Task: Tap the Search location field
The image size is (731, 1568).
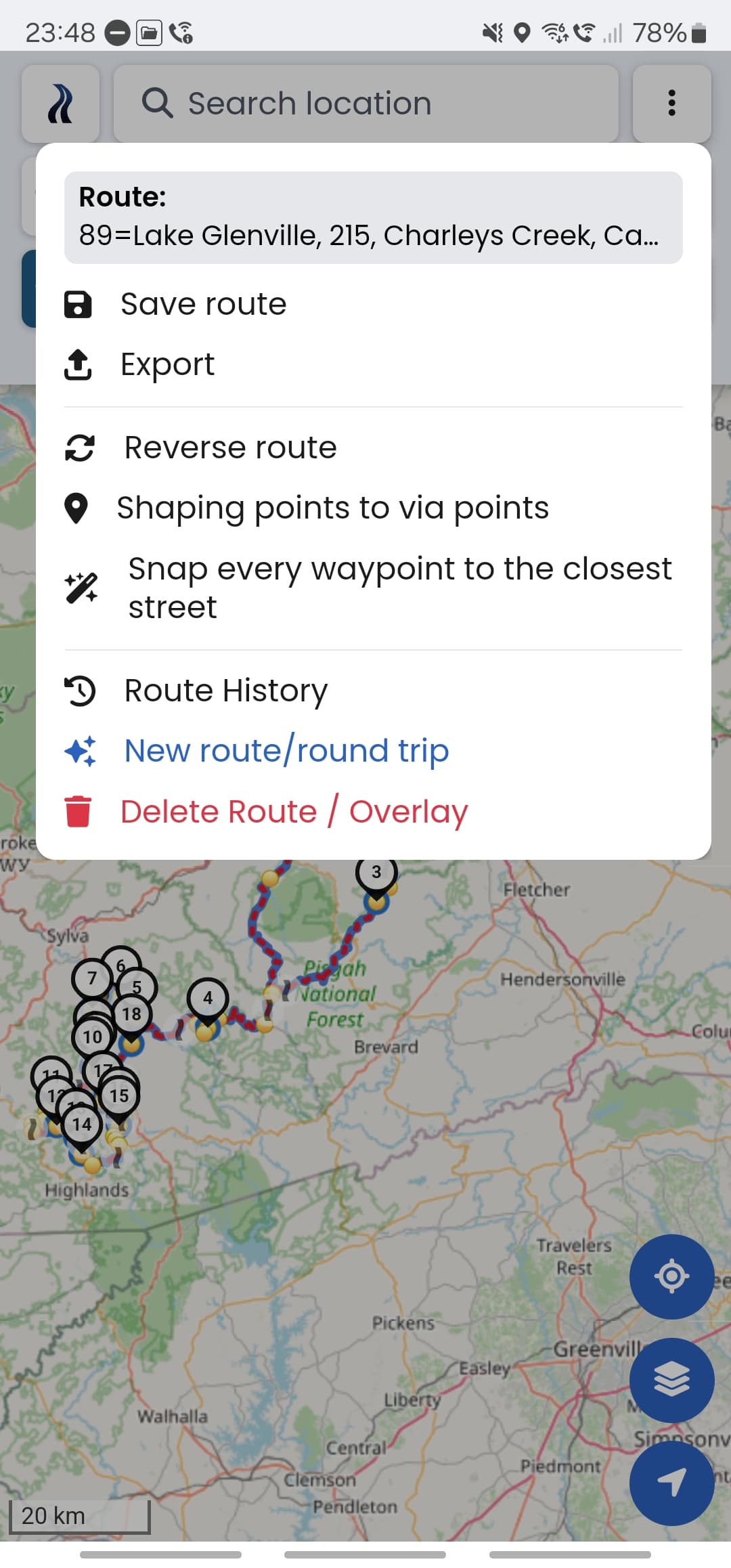Action: (x=365, y=104)
